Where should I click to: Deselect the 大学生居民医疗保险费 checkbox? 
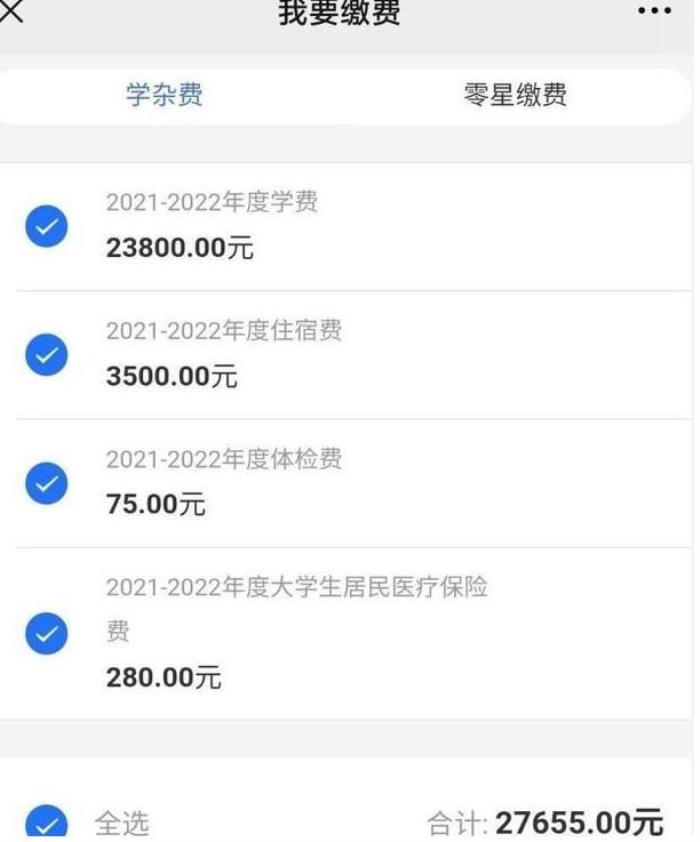[x=46, y=634]
